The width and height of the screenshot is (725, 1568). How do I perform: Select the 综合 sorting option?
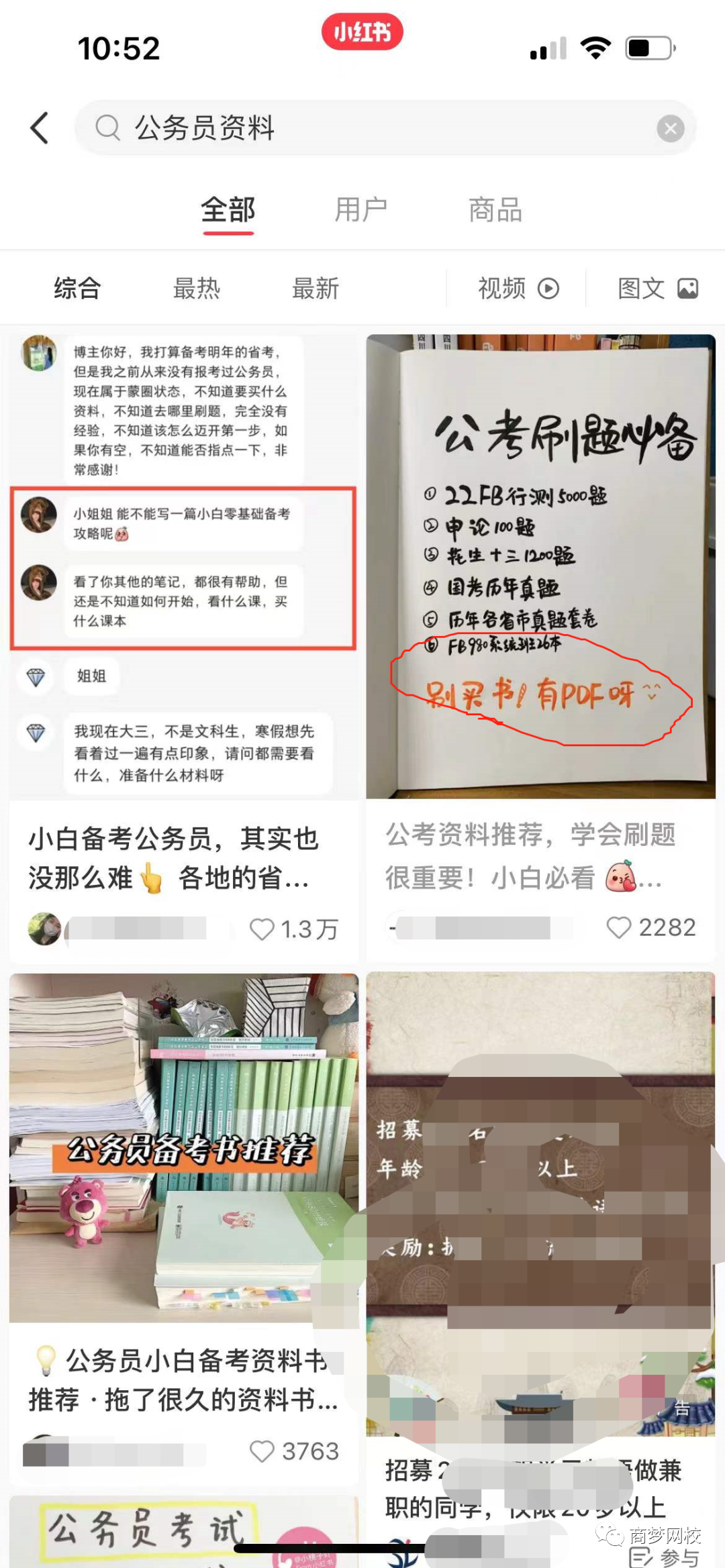(78, 289)
